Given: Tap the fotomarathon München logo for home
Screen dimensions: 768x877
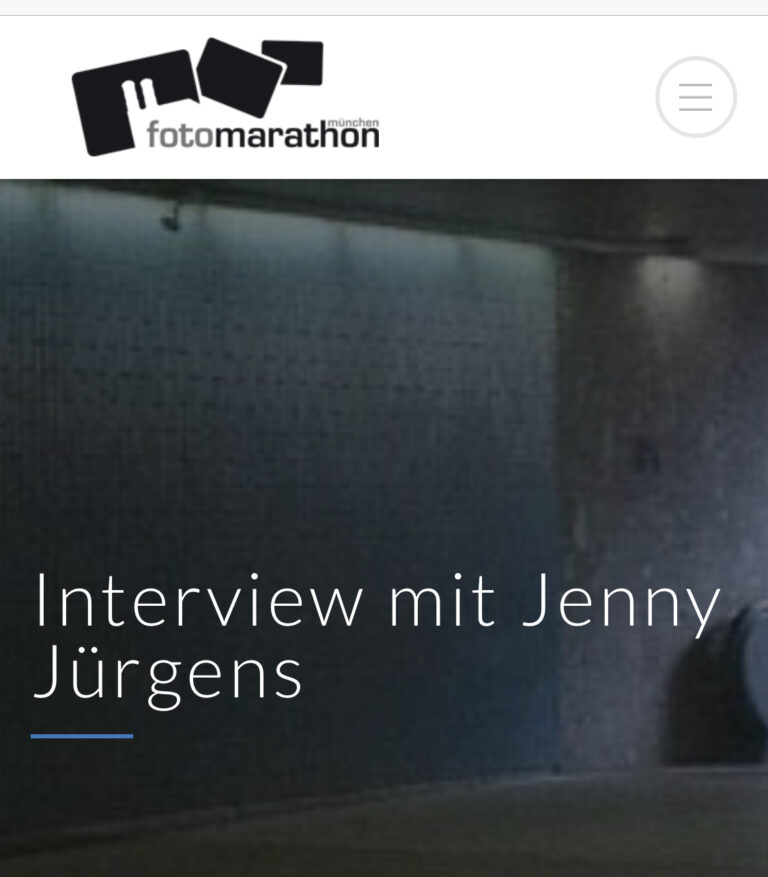Looking at the screenshot, I should click(226, 98).
